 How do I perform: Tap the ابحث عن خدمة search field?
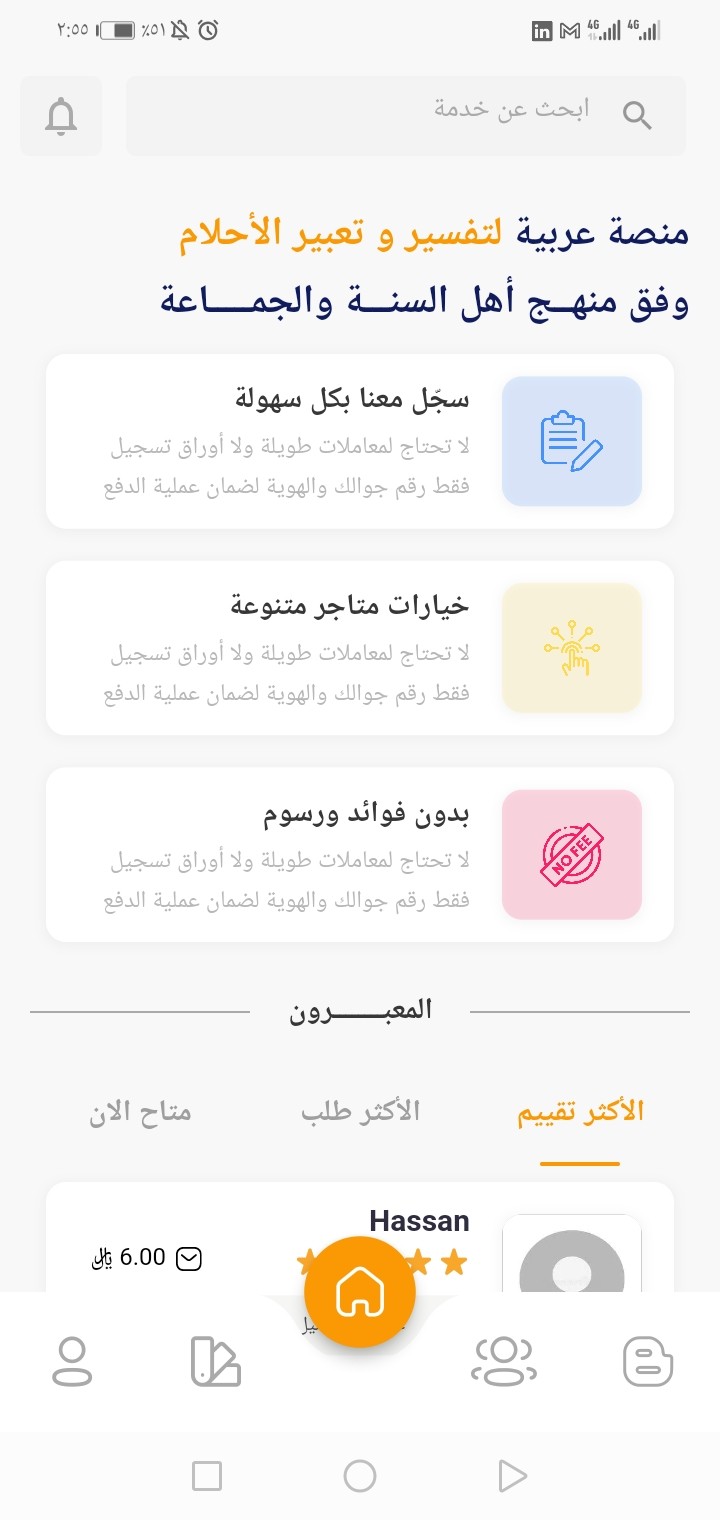pos(406,116)
